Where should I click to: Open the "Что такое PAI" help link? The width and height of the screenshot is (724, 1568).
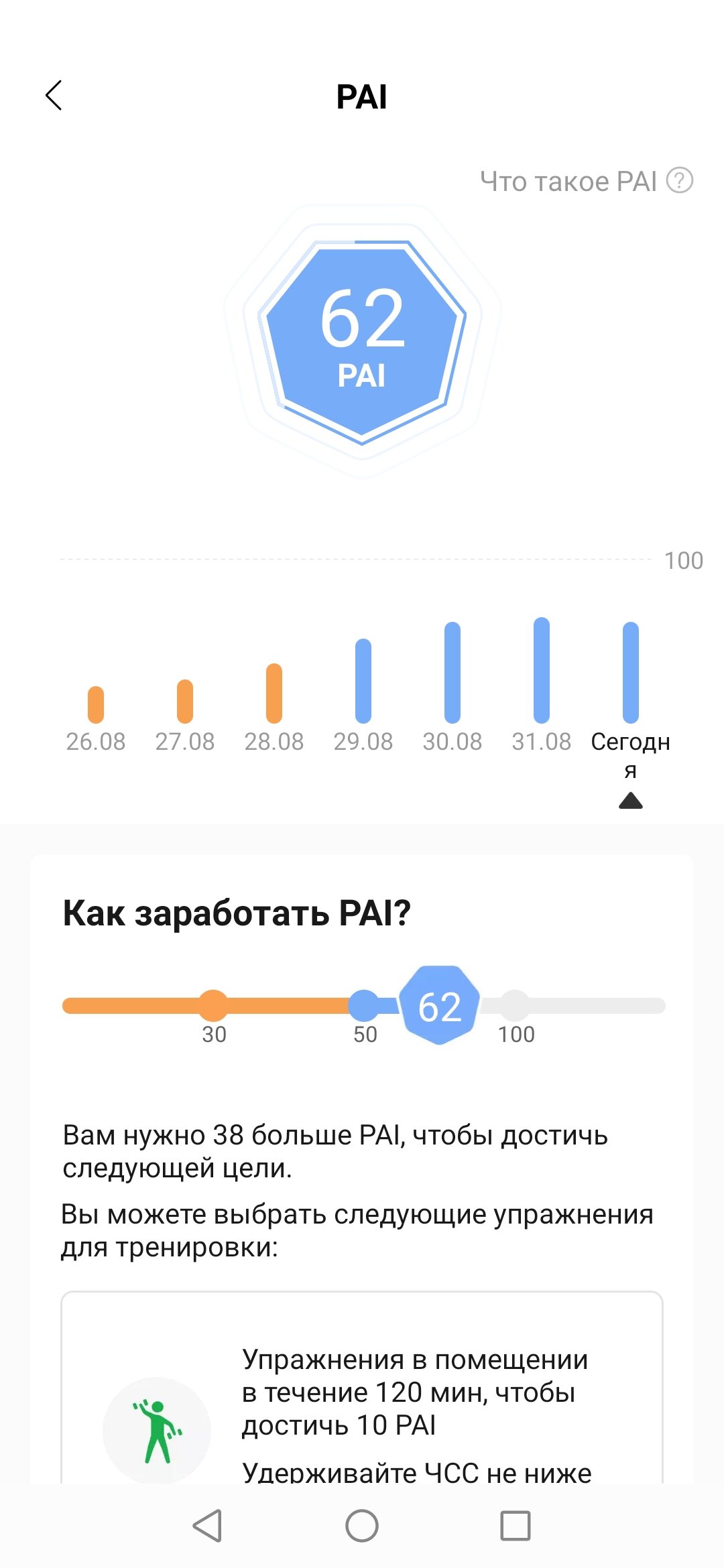click(x=586, y=182)
